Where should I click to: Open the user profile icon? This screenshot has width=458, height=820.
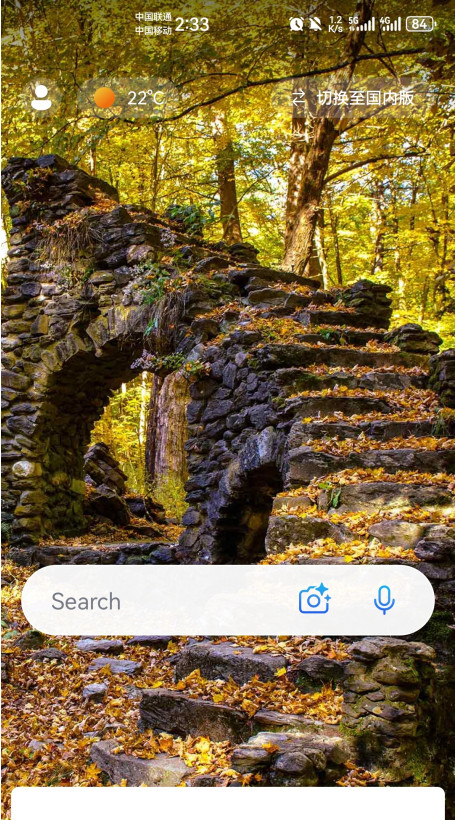[41, 97]
